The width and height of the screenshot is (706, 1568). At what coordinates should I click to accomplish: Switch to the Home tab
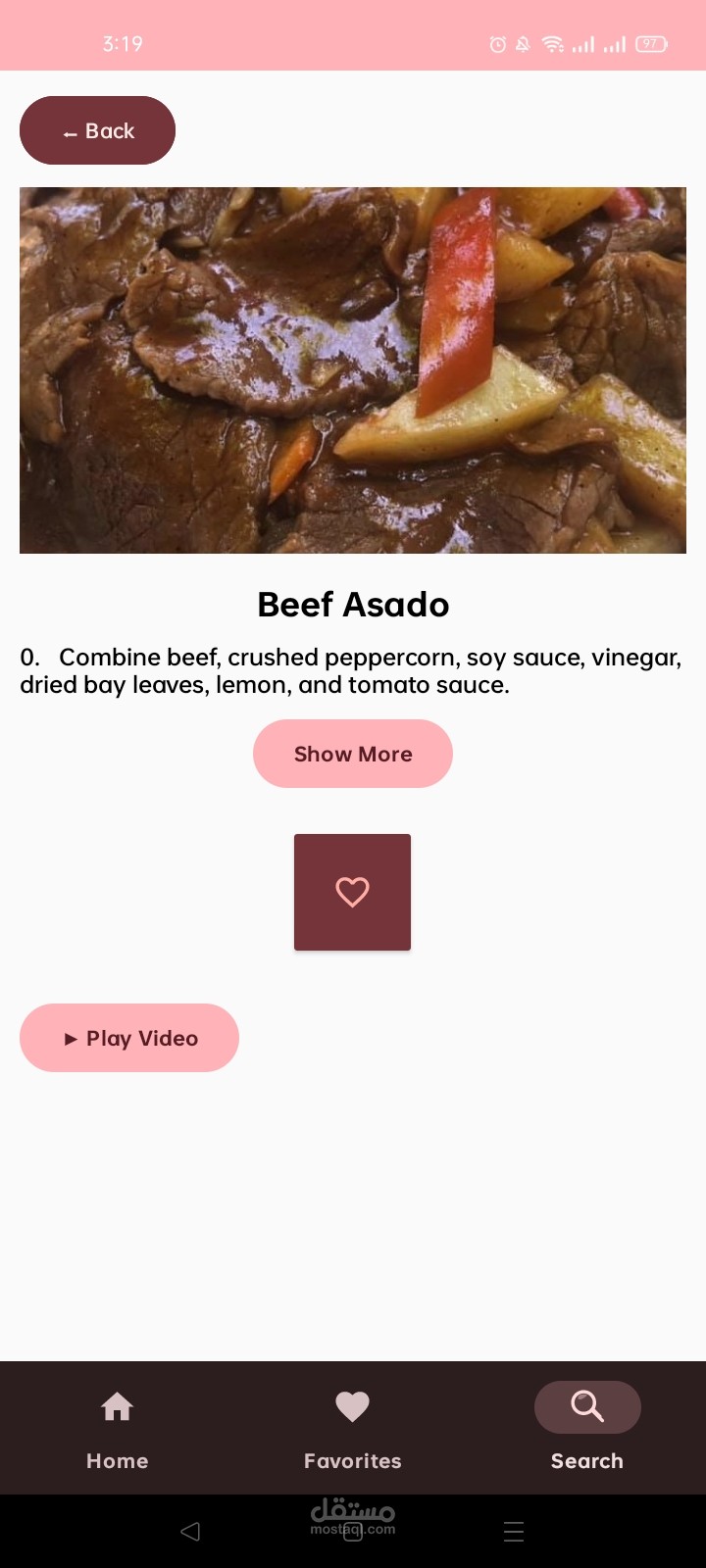(117, 1428)
